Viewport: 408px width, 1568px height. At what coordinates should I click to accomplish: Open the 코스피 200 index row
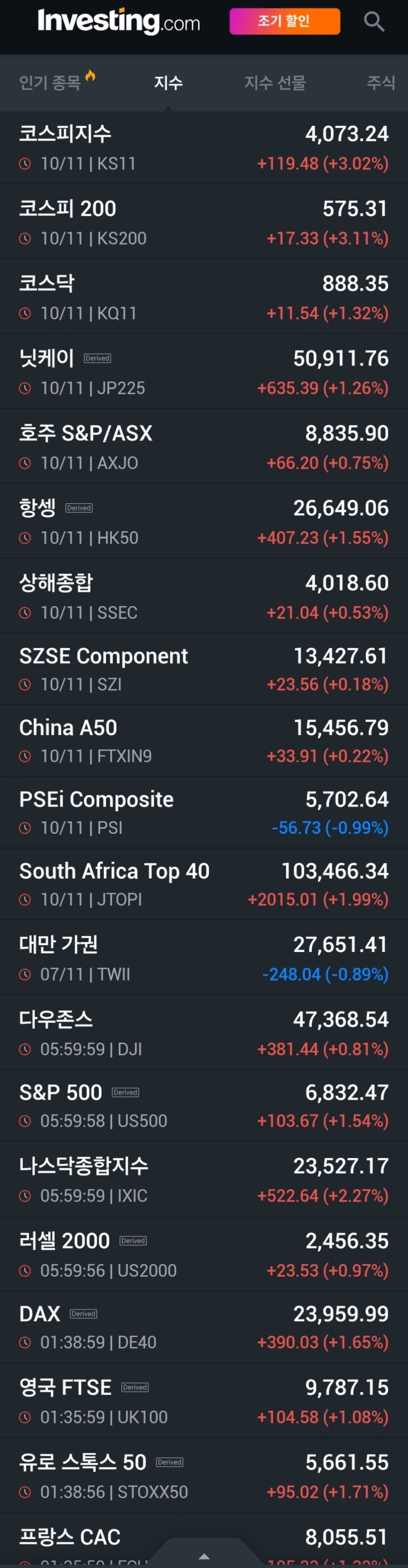point(204,223)
